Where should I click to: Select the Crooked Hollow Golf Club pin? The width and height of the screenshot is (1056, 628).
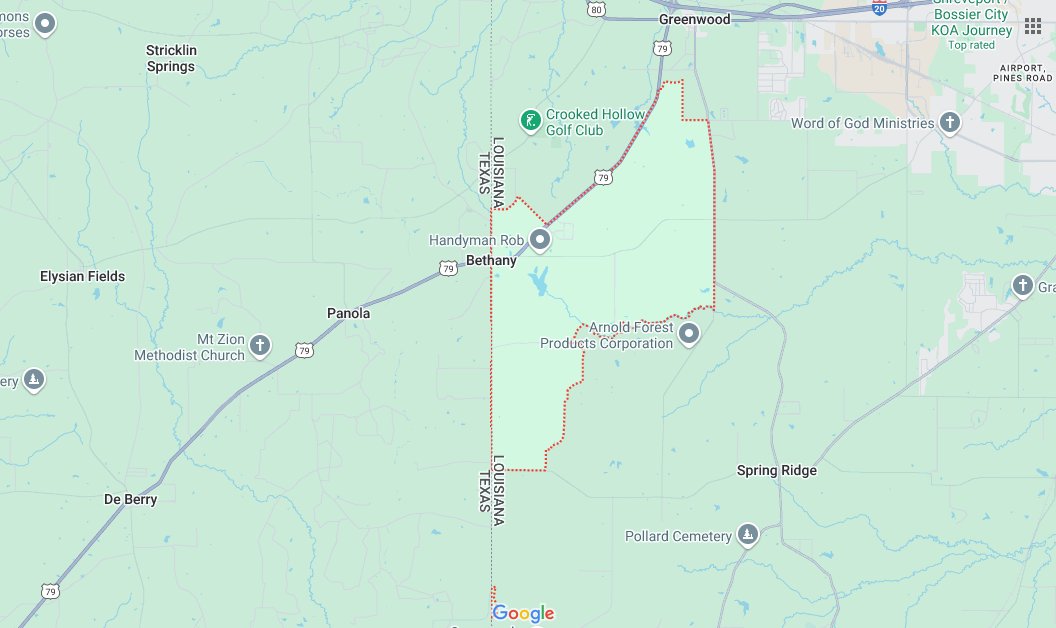[x=530, y=121]
